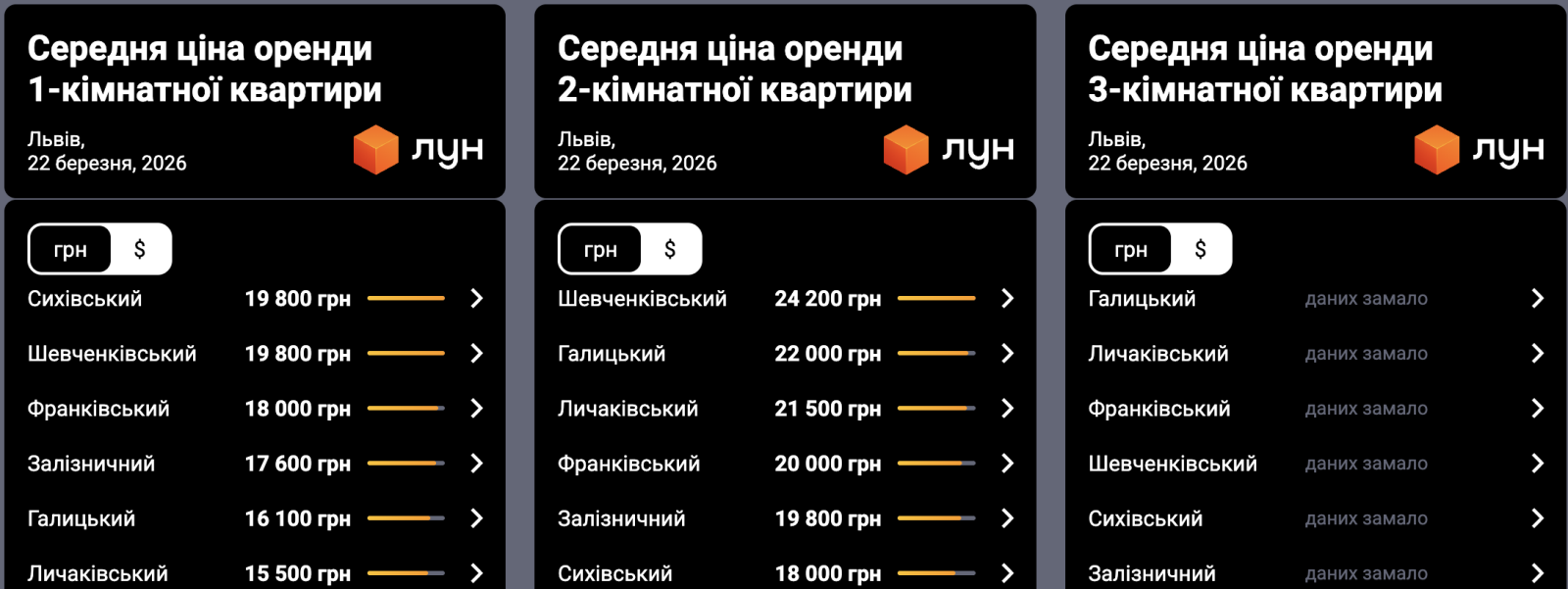Switch 1-room prices to dollars
1568x589 pixels.
(x=140, y=249)
